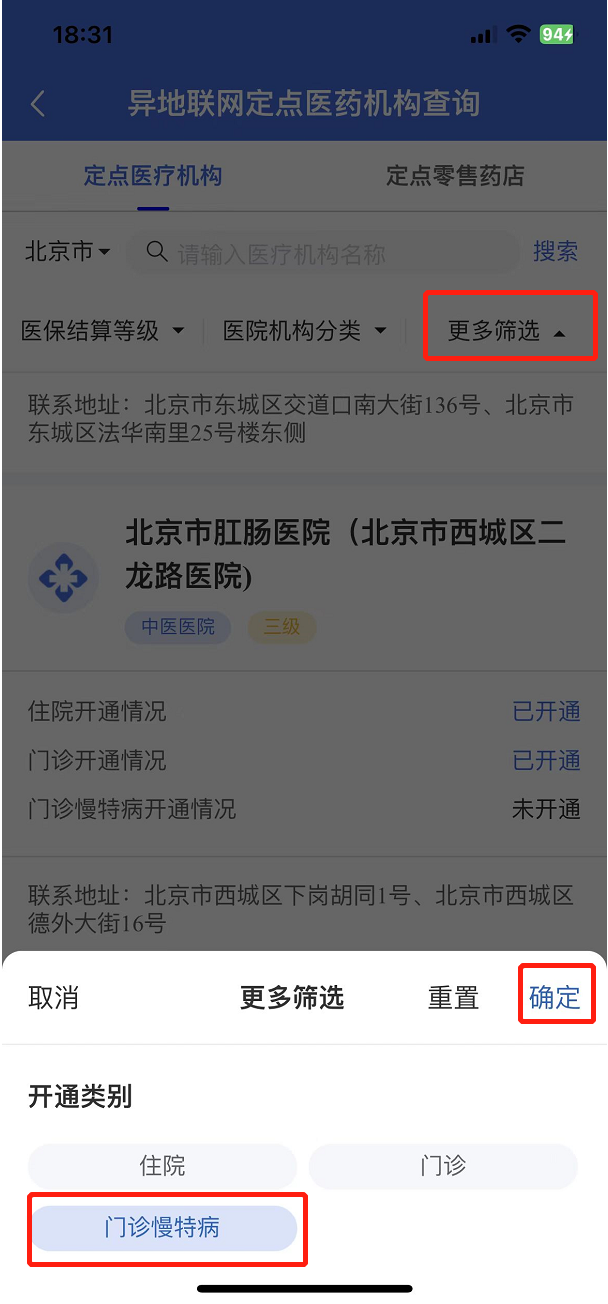Expand the 医院机构分类 filter
This screenshot has height=1304, width=608.
coord(304,331)
